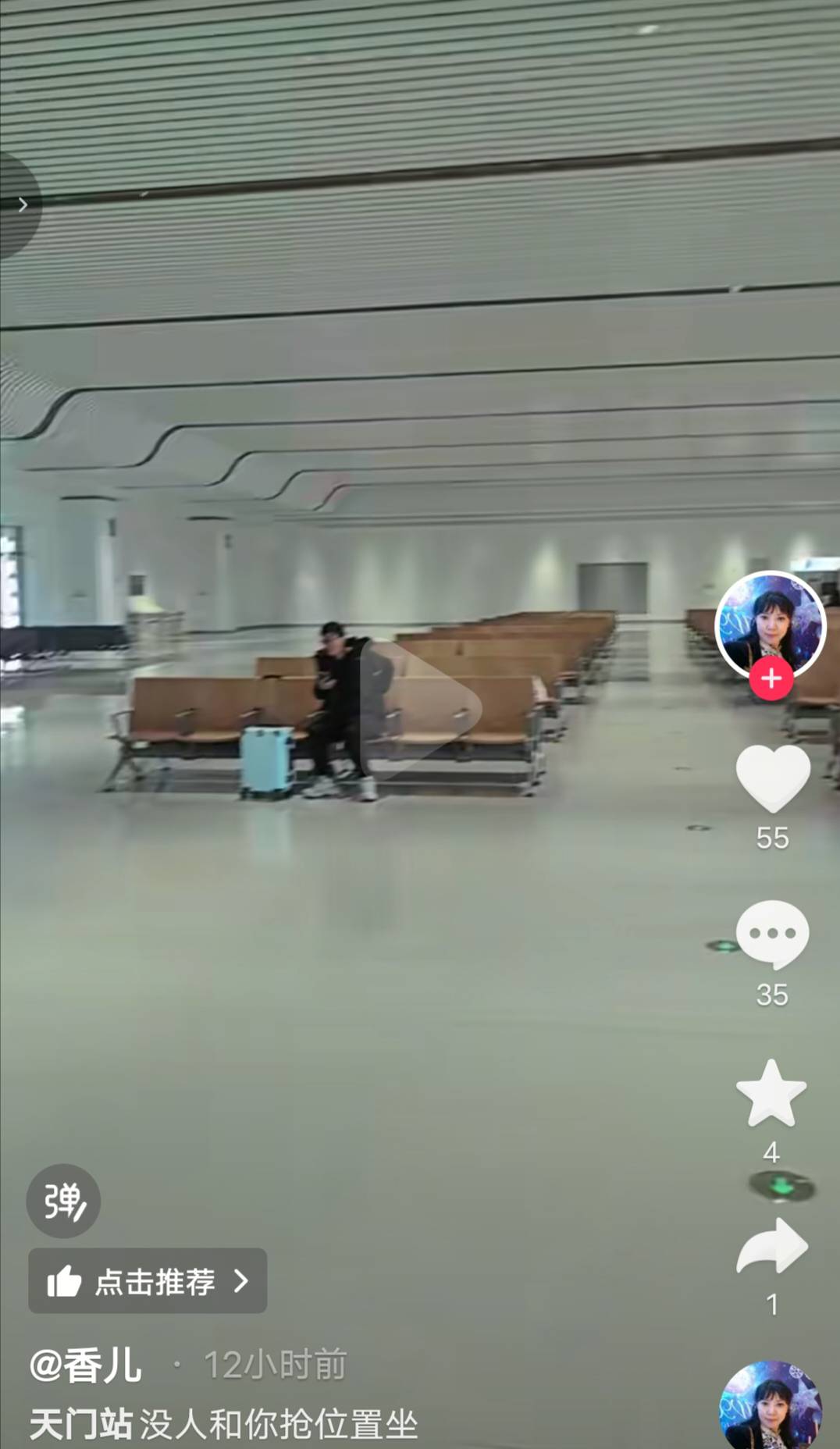Tap the 点击推荐 button
The width and height of the screenshot is (840, 1449).
coord(148,1280)
